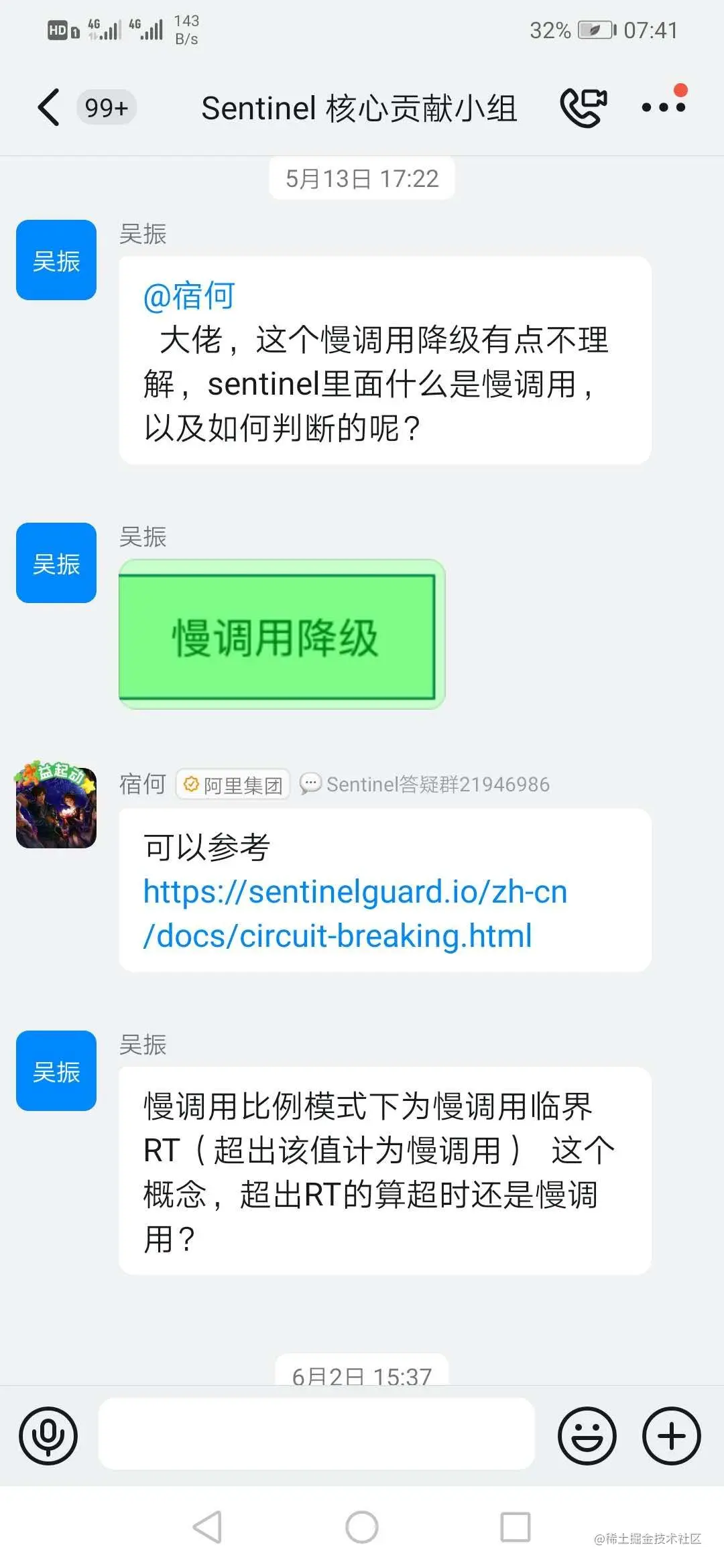
Task: Open the three-dot more options menu
Action: (x=663, y=107)
